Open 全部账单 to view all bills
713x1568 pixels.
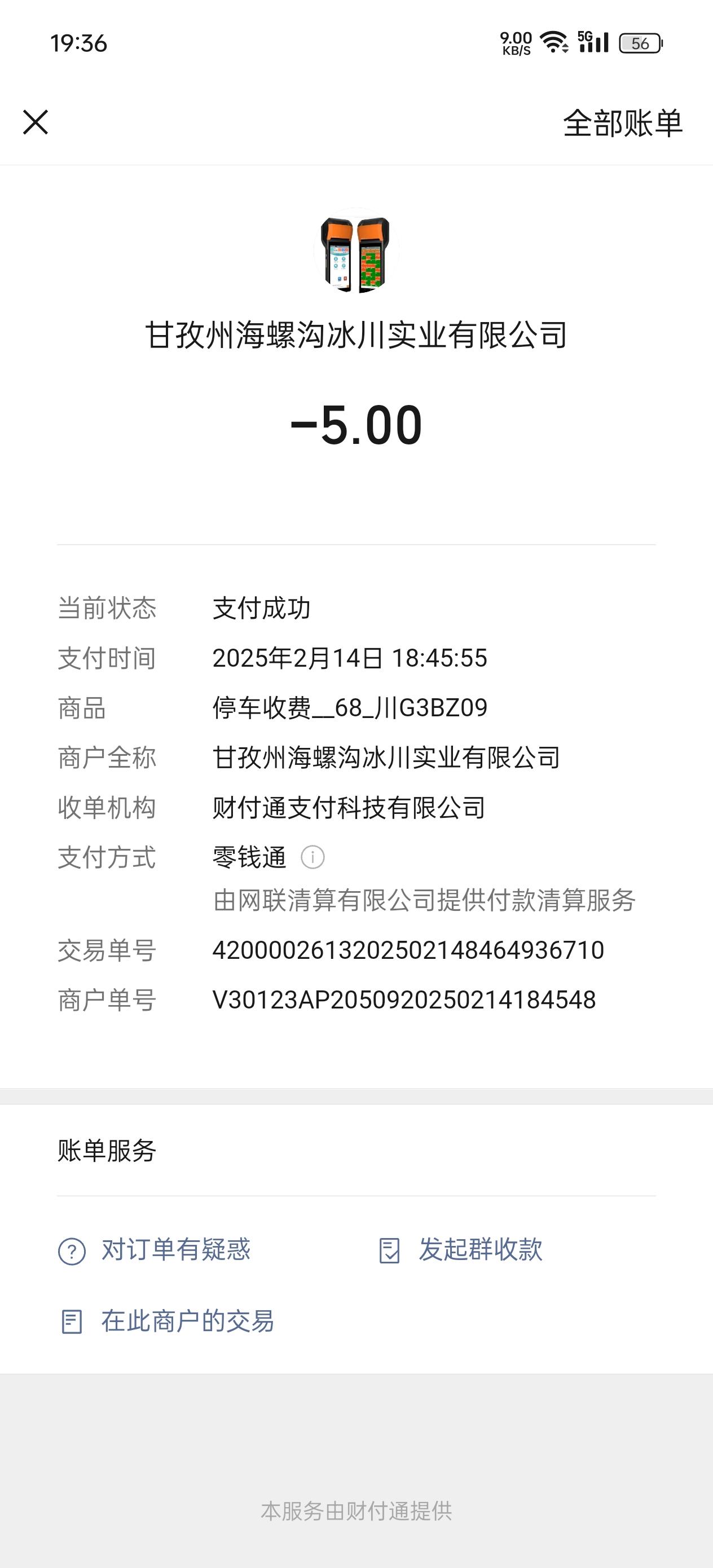622,124
